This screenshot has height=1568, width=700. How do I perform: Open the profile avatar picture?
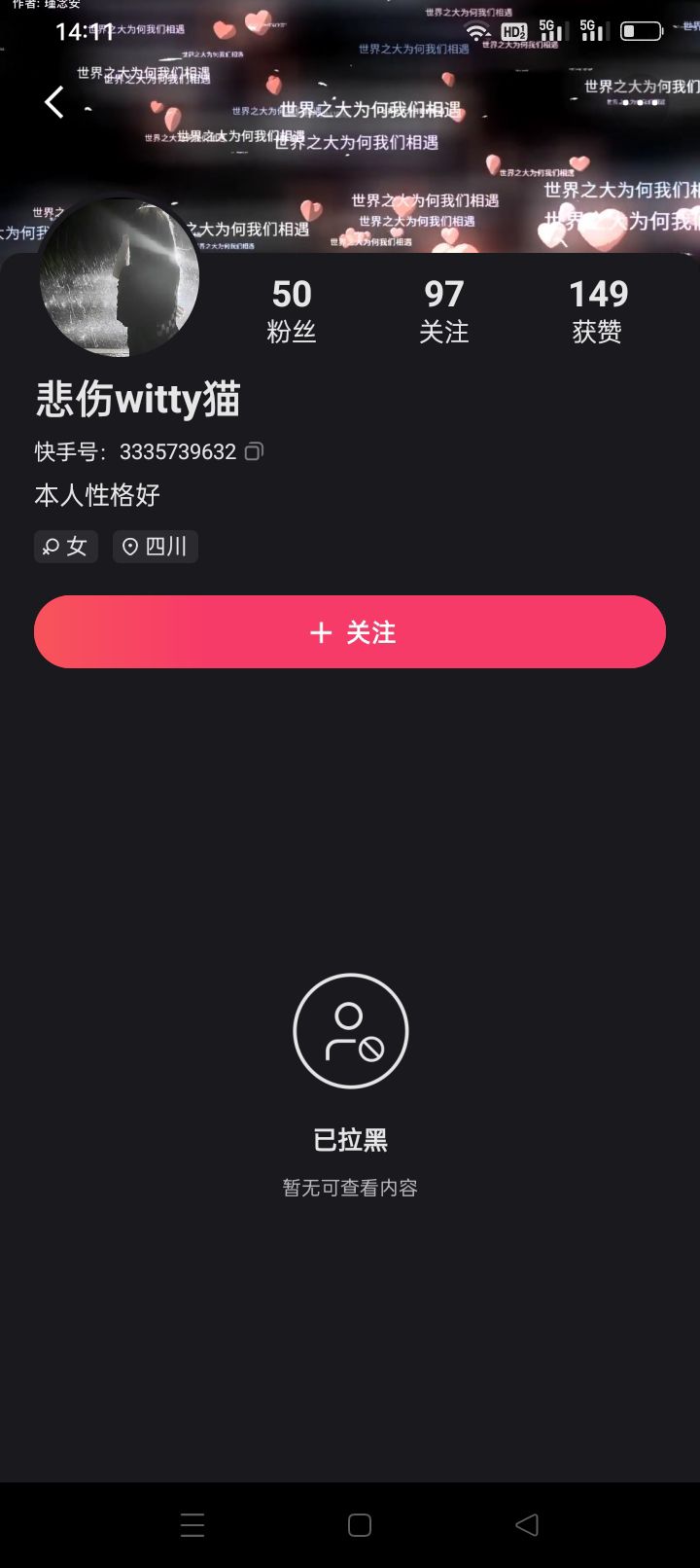[119, 278]
